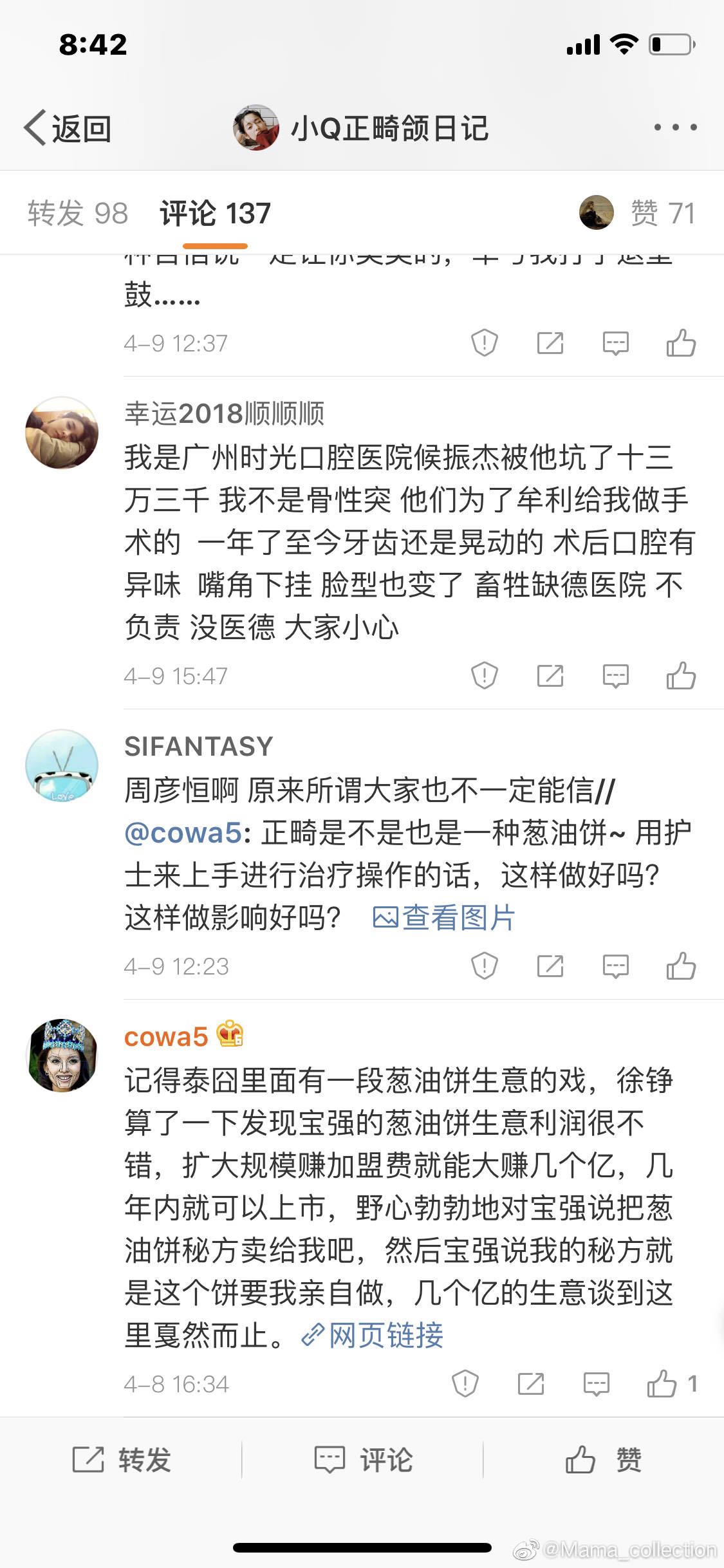The image size is (724, 1568).
Task: Like cowa5's comment
Action: pyautogui.click(x=671, y=1384)
